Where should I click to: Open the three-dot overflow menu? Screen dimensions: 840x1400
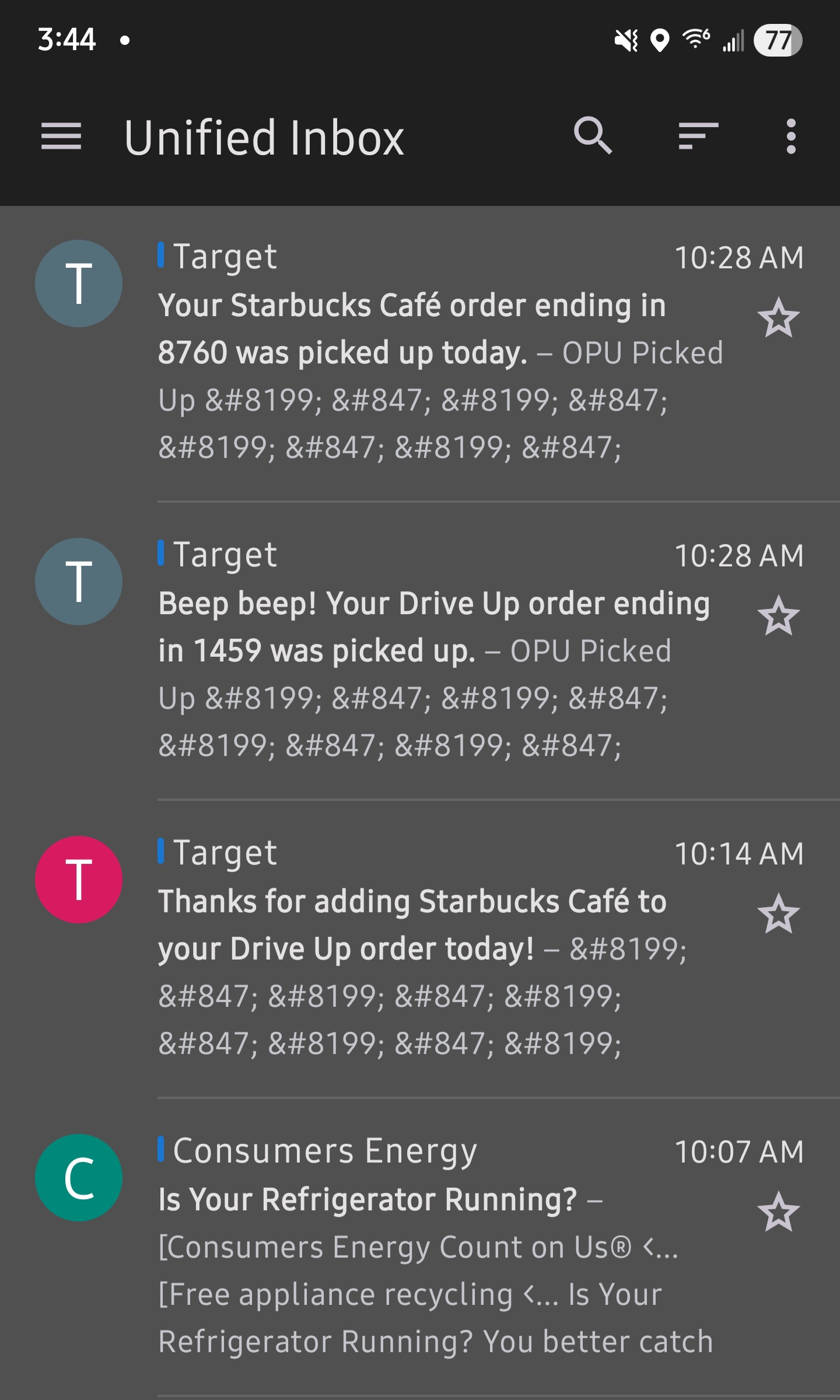791,136
